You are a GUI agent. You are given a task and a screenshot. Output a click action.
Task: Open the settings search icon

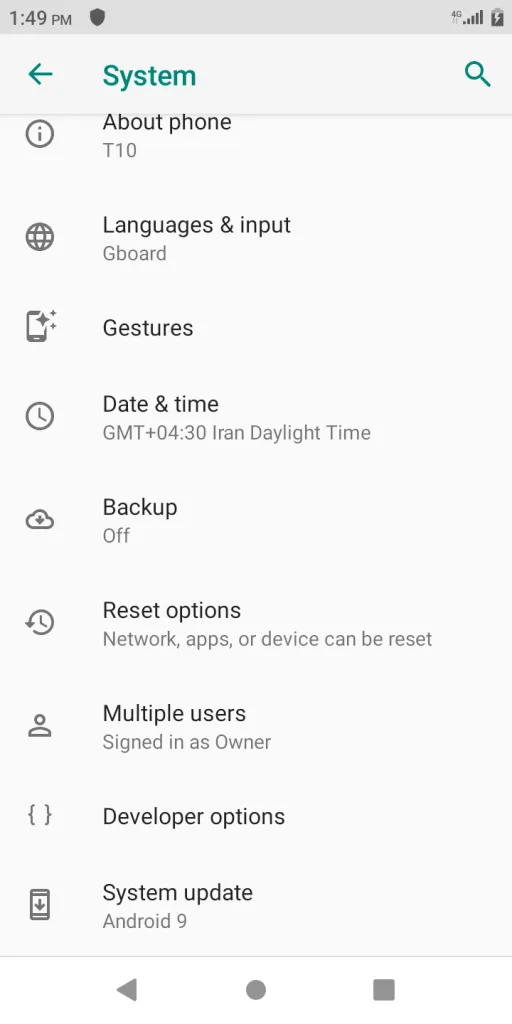pos(477,74)
